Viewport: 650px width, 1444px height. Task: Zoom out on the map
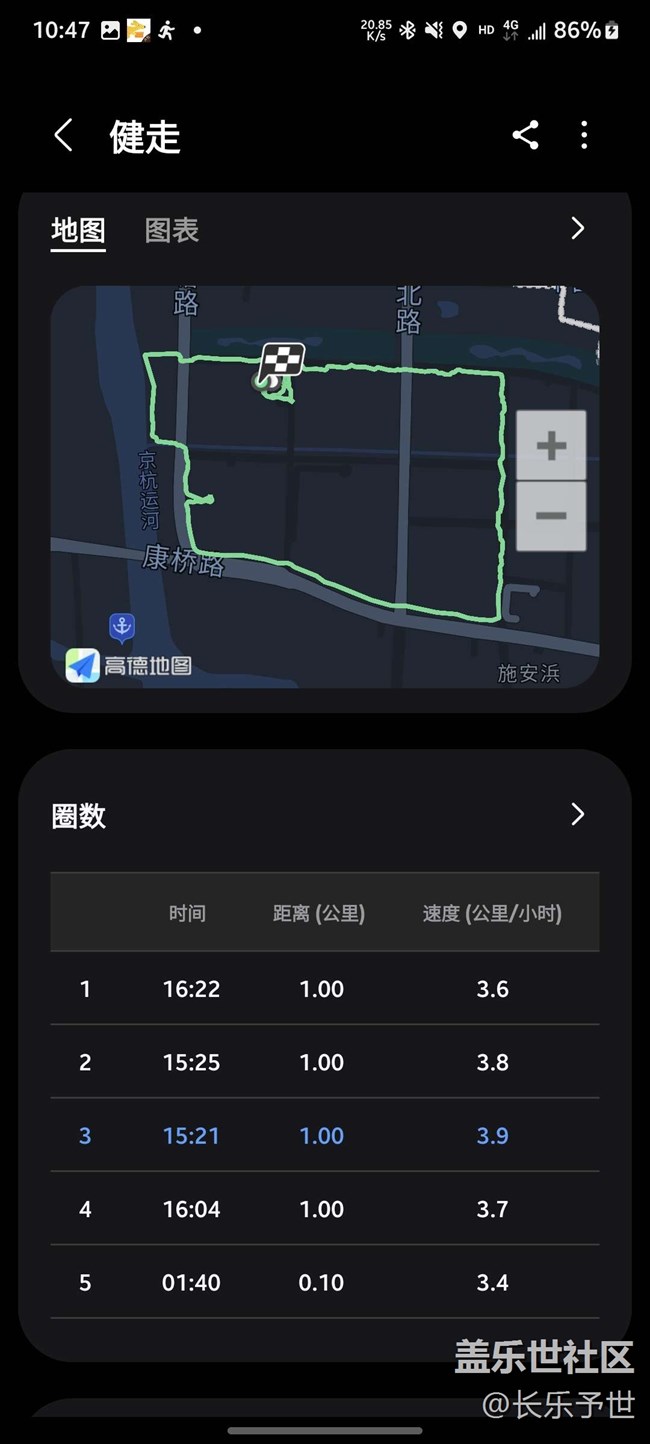point(551,516)
